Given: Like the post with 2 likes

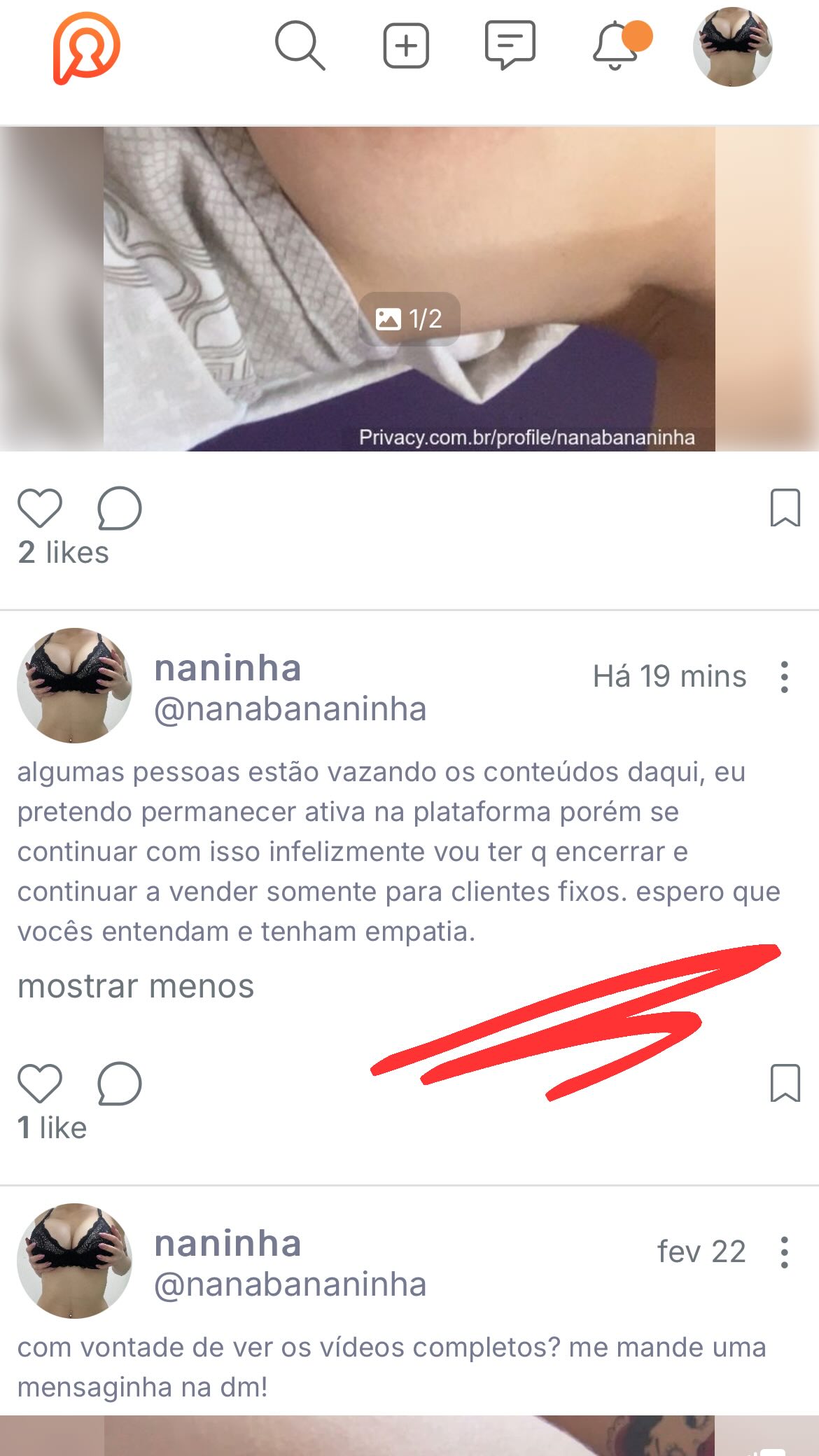Looking at the screenshot, I should click(40, 508).
